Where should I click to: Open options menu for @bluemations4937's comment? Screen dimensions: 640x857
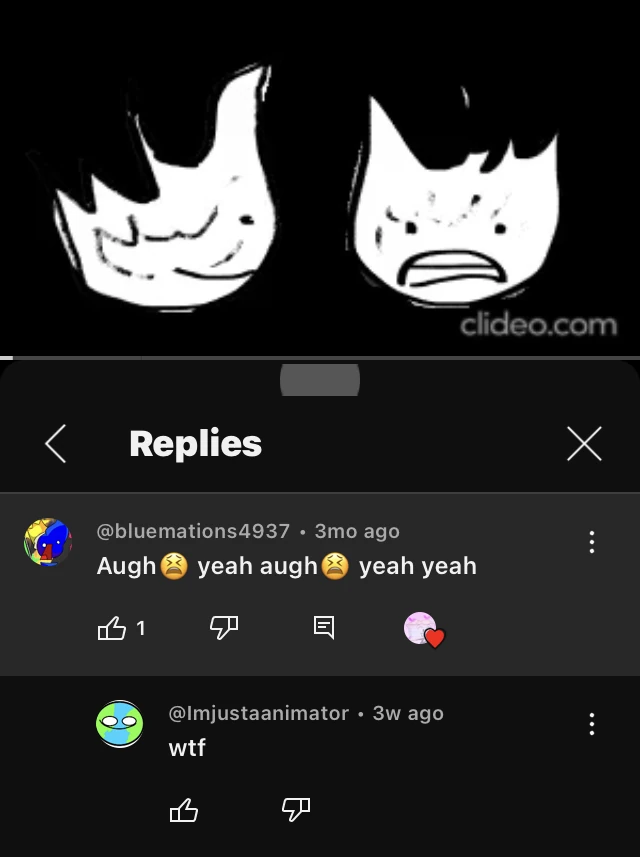592,542
